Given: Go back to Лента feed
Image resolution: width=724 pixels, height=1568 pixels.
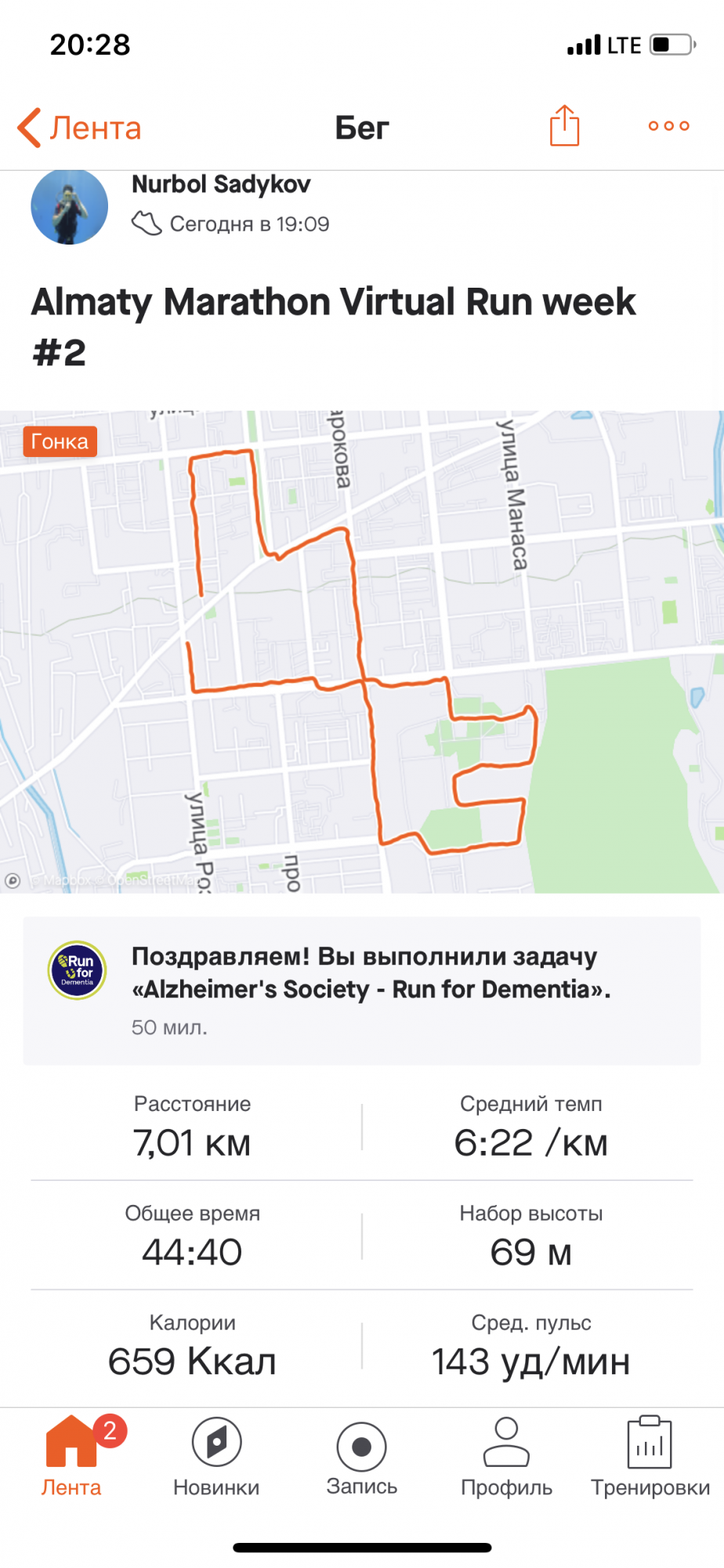Looking at the screenshot, I should tap(80, 128).
